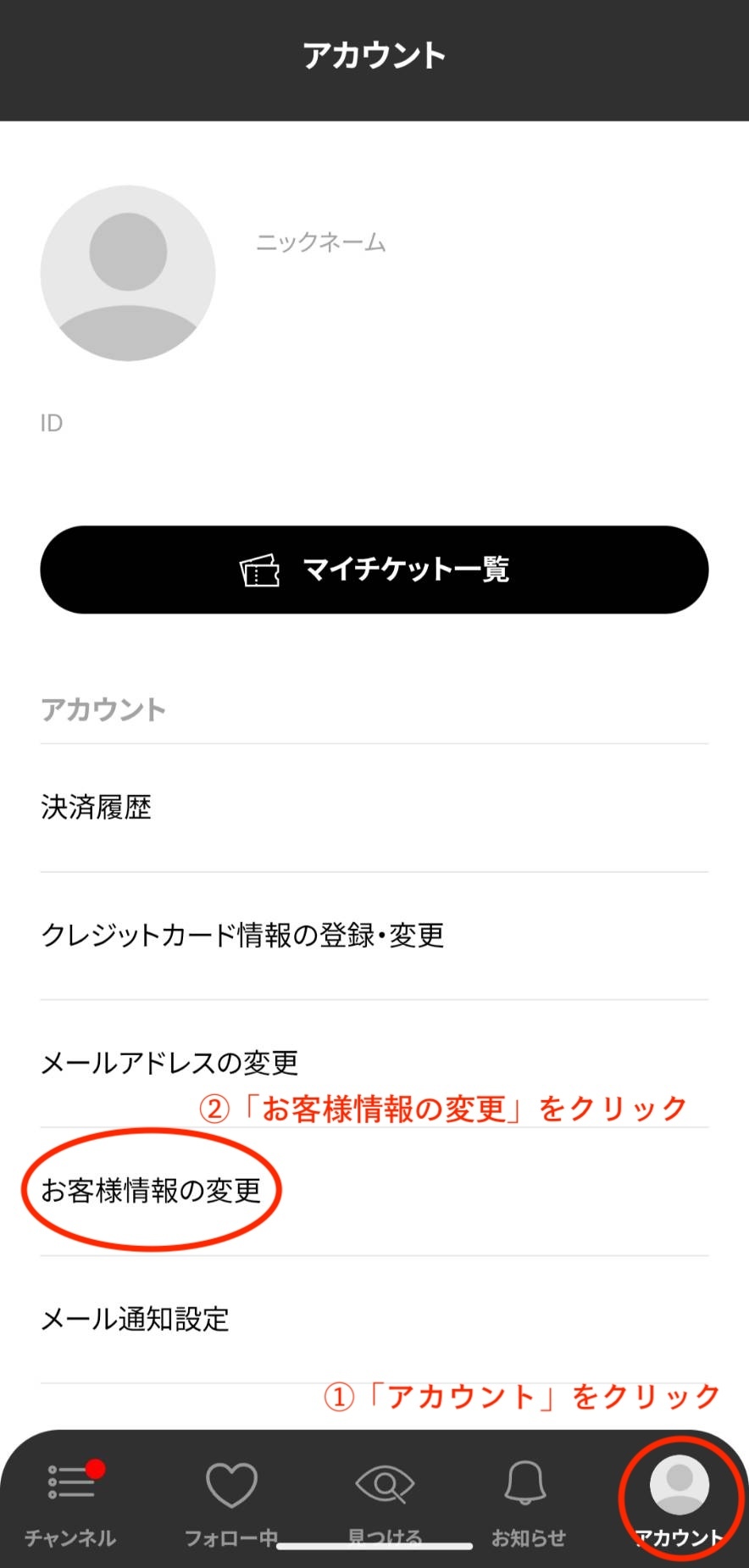Open メール通知設定
The height and width of the screenshot is (1568, 749).
click(374, 1320)
